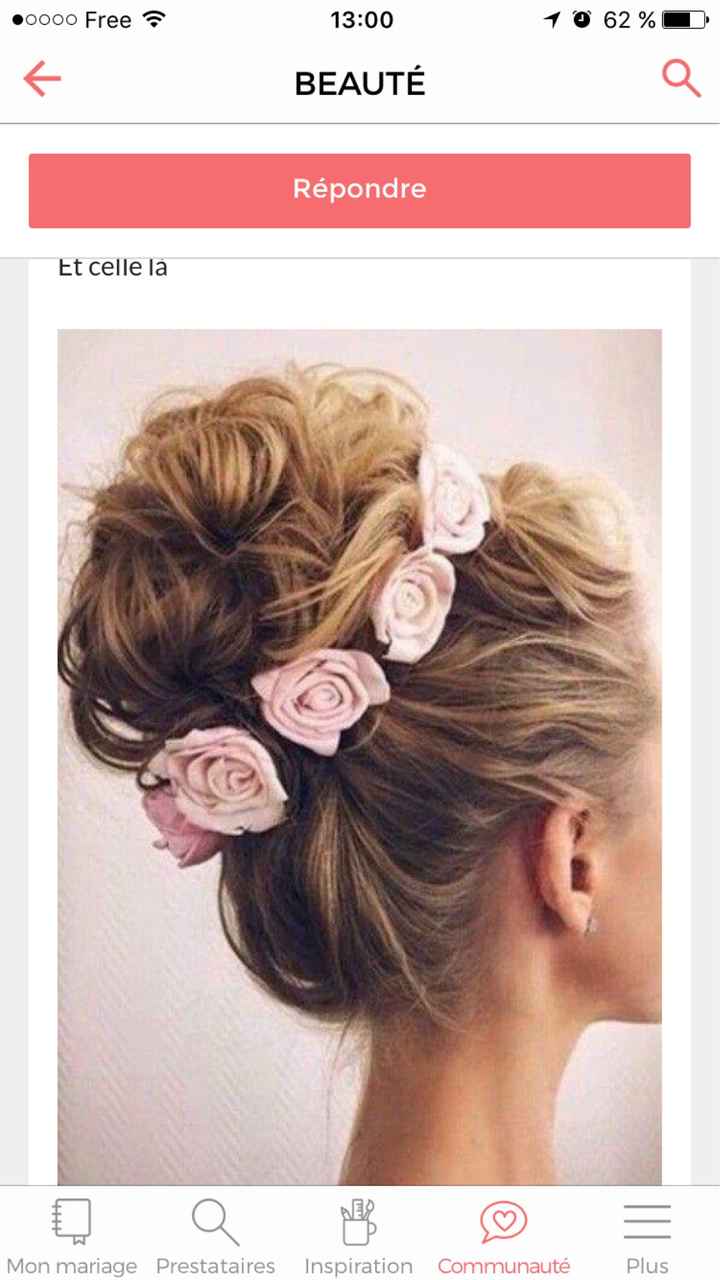720x1280 pixels.
Task: Select the Communauté tab
Action: 503,1237
